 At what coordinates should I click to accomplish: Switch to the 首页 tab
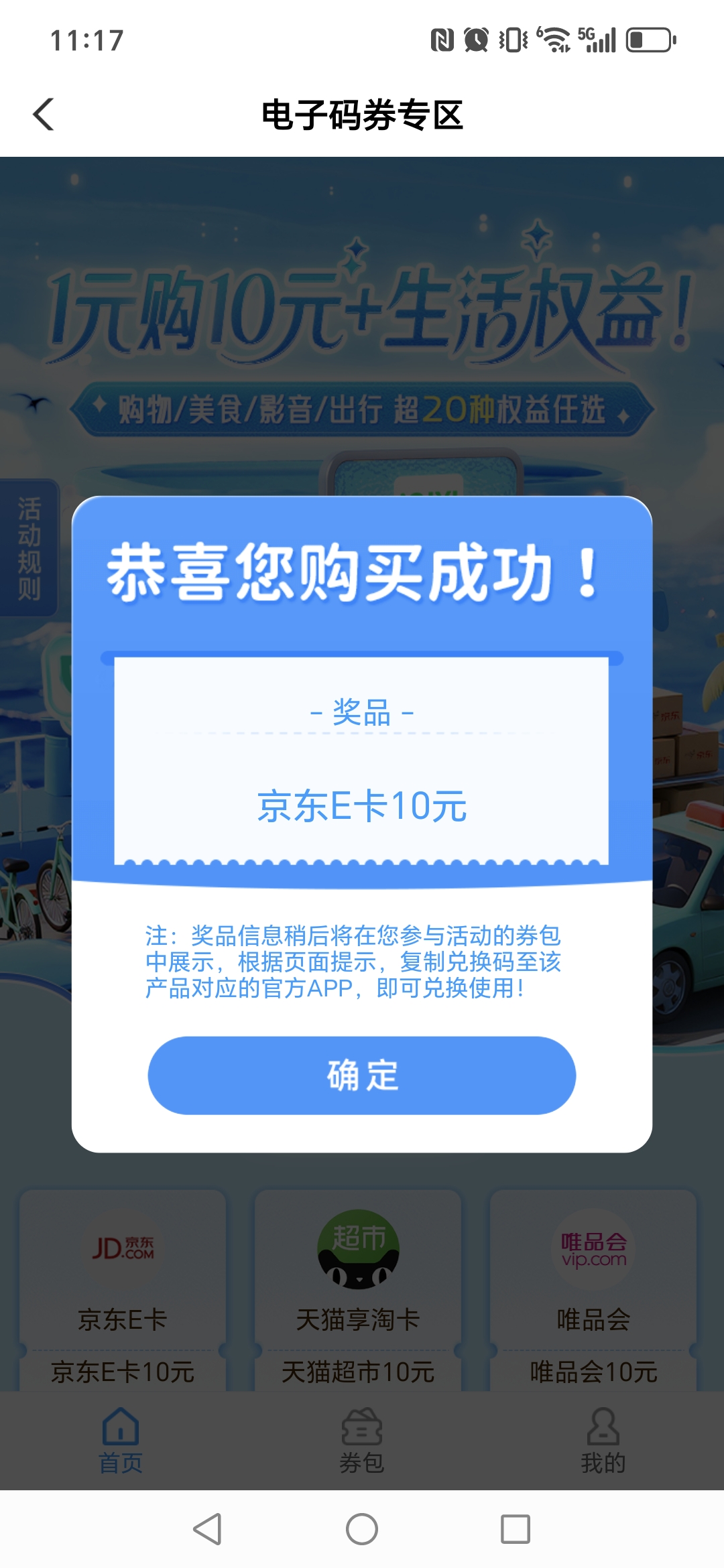[121, 1441]
